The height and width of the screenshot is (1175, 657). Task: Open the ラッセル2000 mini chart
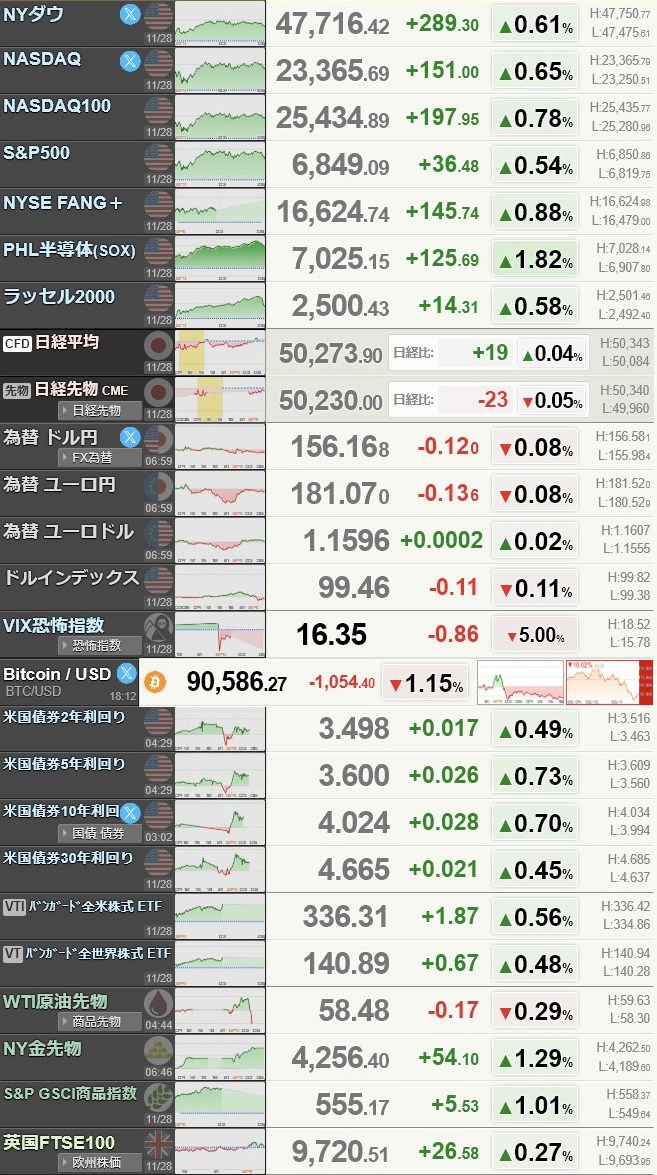pos(220,305)
